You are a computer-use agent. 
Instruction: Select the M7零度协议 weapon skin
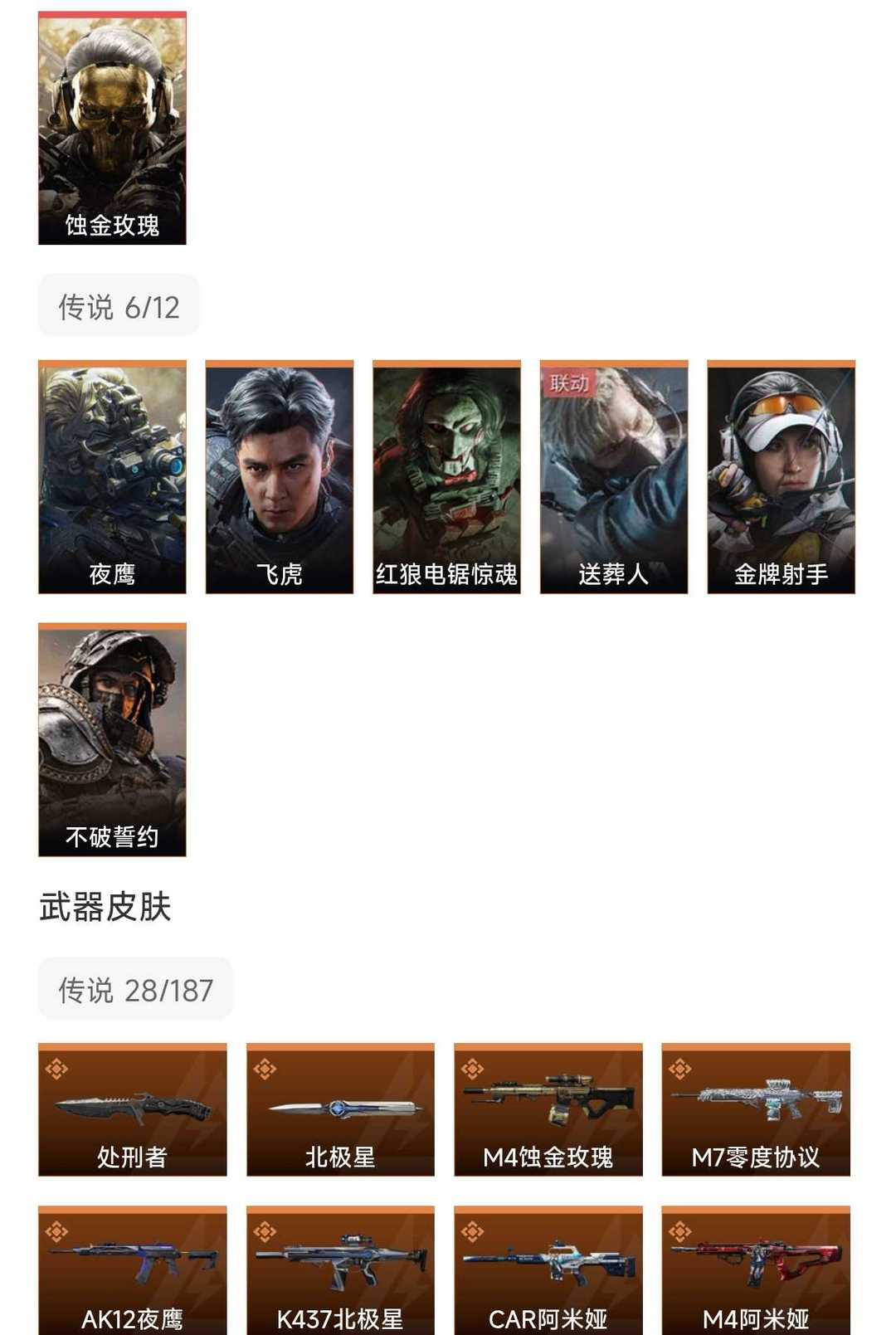756,1109
